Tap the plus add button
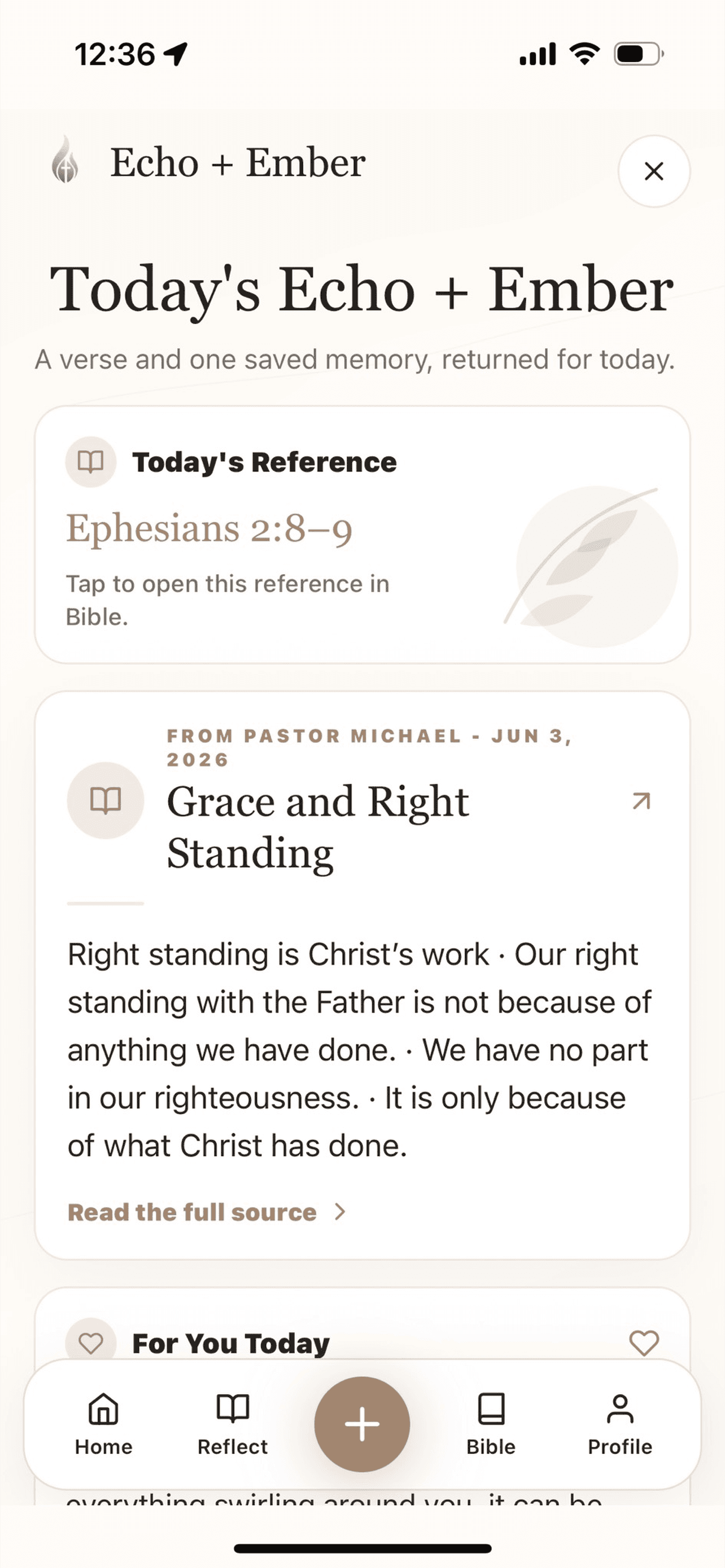 click(x=362, y=1424)
